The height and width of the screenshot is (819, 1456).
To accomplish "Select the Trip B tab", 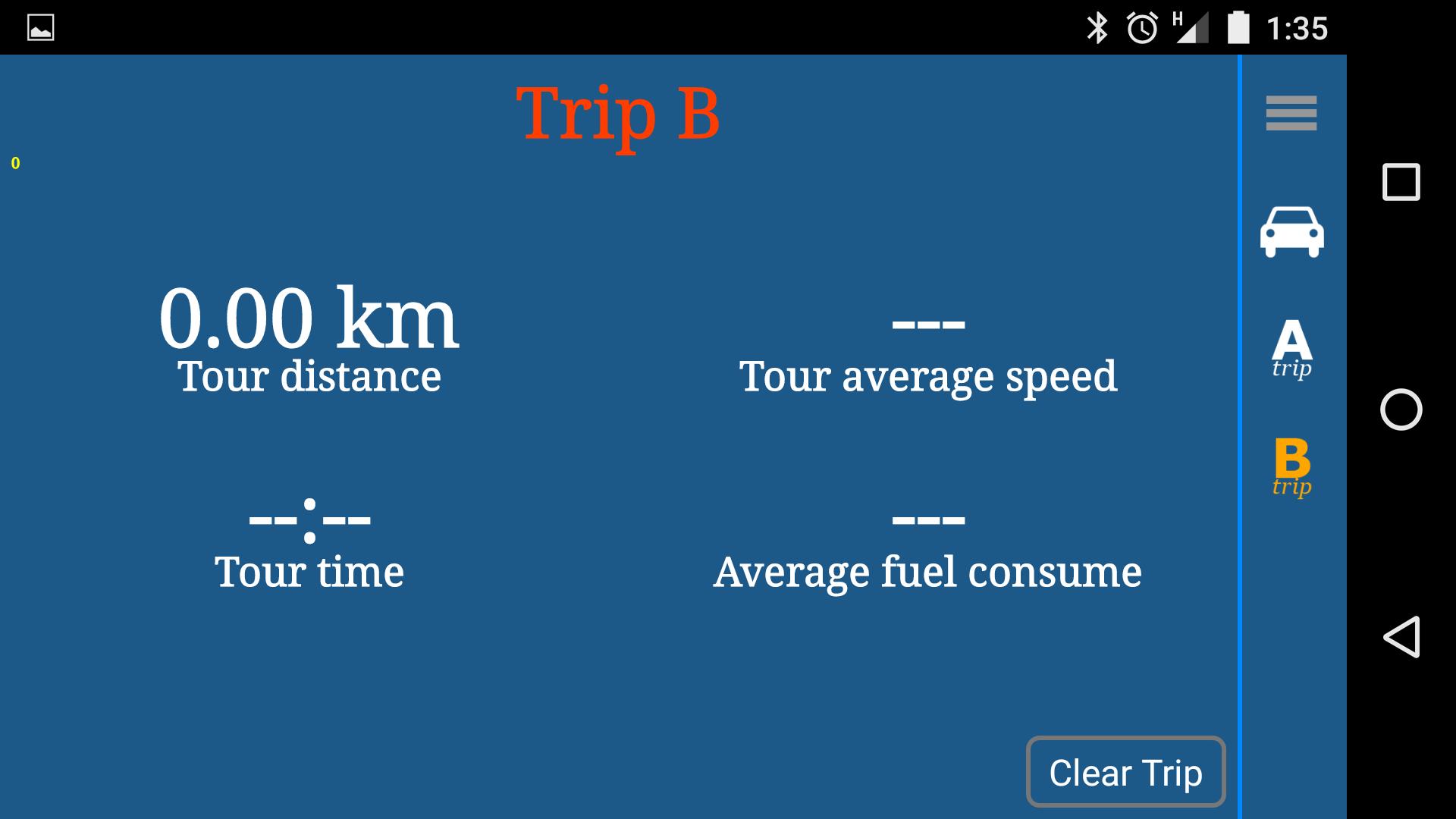I will 1291,467.
